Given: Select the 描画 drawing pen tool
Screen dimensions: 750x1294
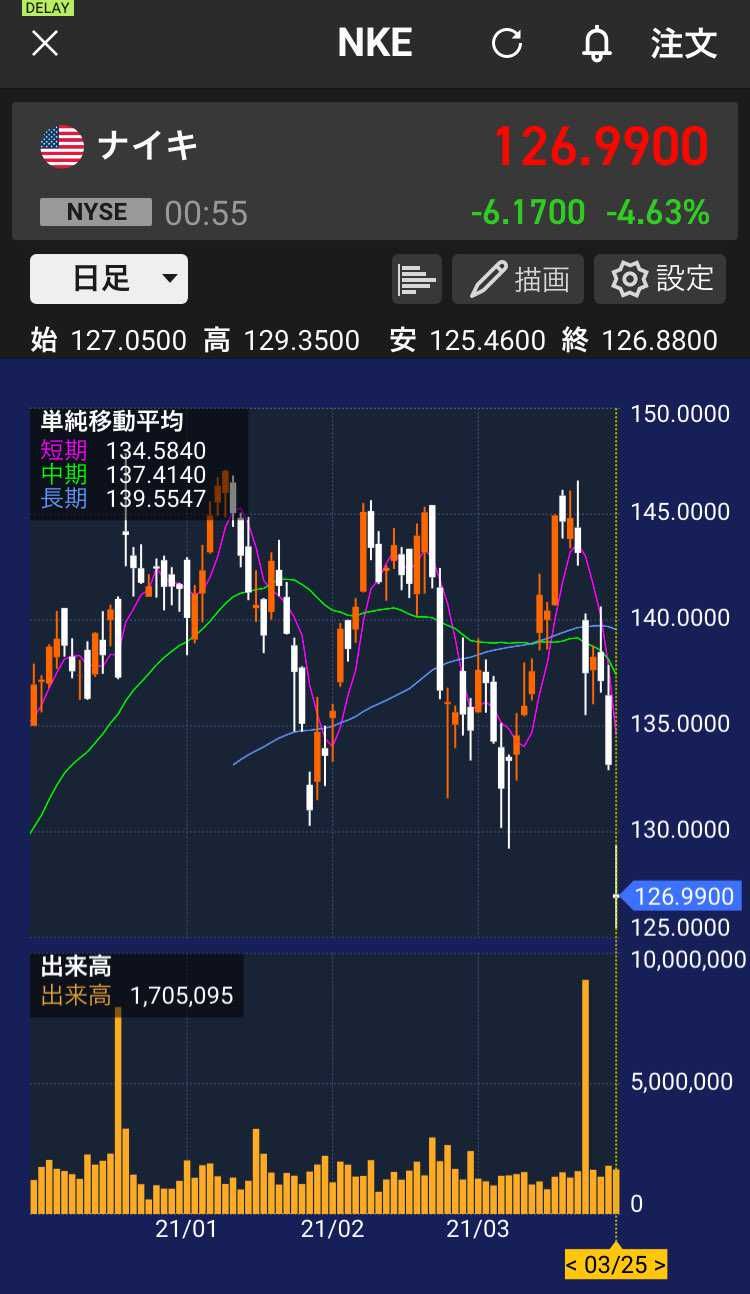Looking at the screenshot, I should [x=519, y=279].
